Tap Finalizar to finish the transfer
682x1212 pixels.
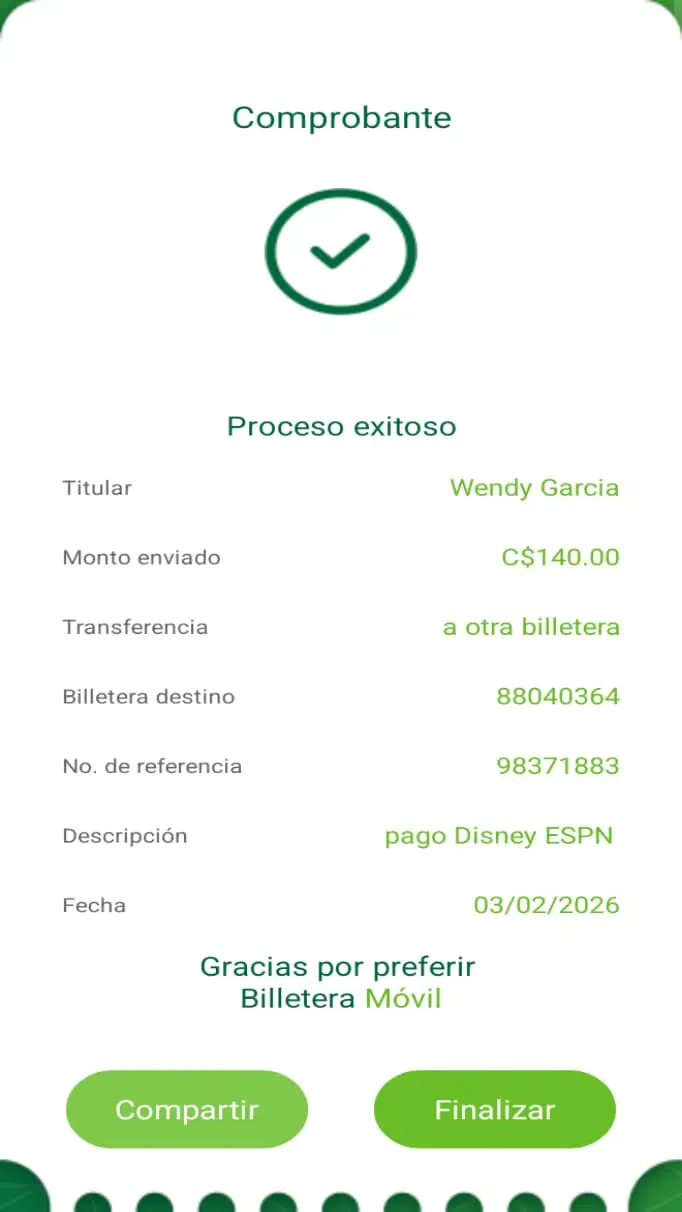(495, 1109)
